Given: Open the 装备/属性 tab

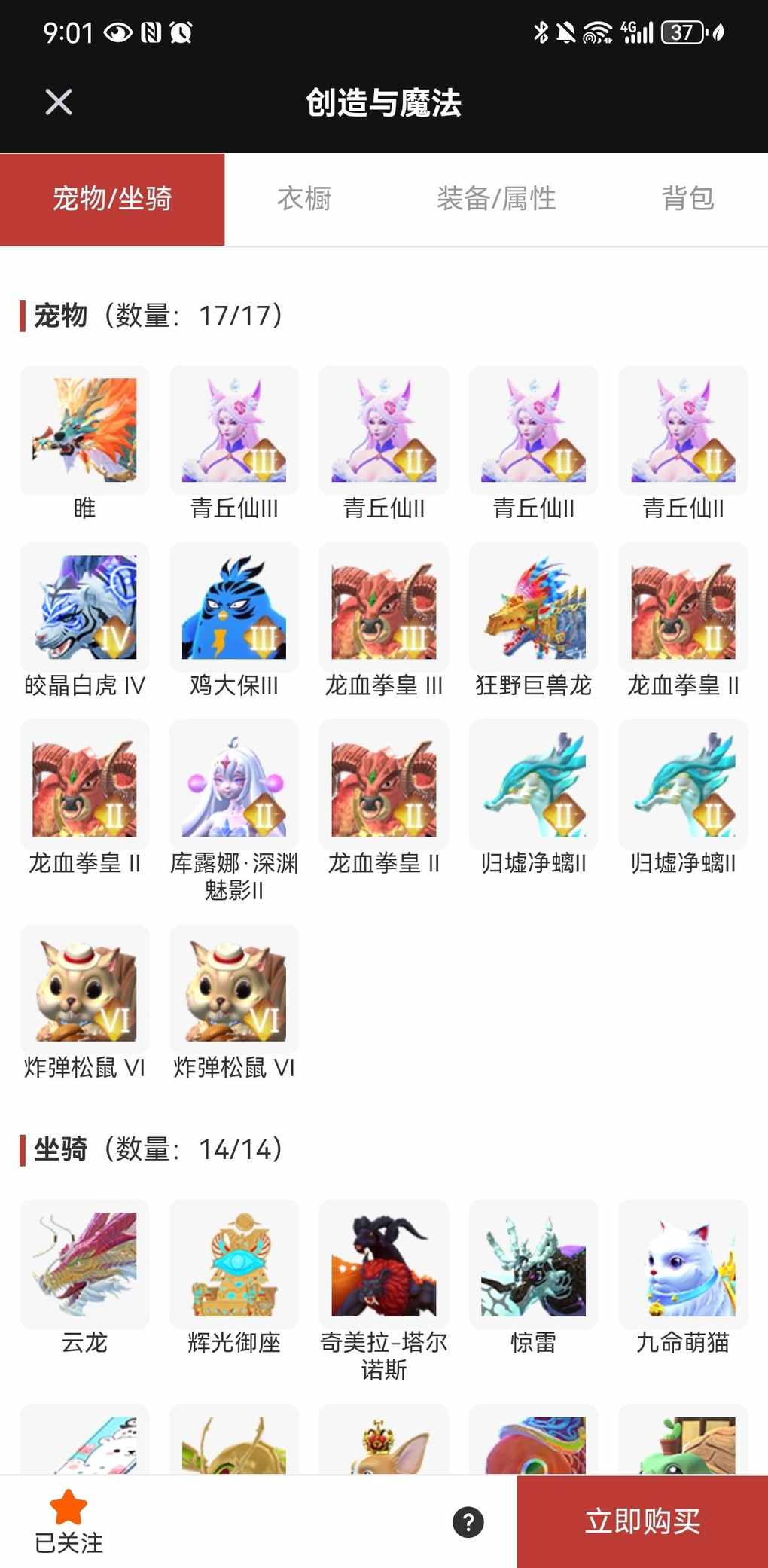Looking at the screenshot, I should point(496,199).
